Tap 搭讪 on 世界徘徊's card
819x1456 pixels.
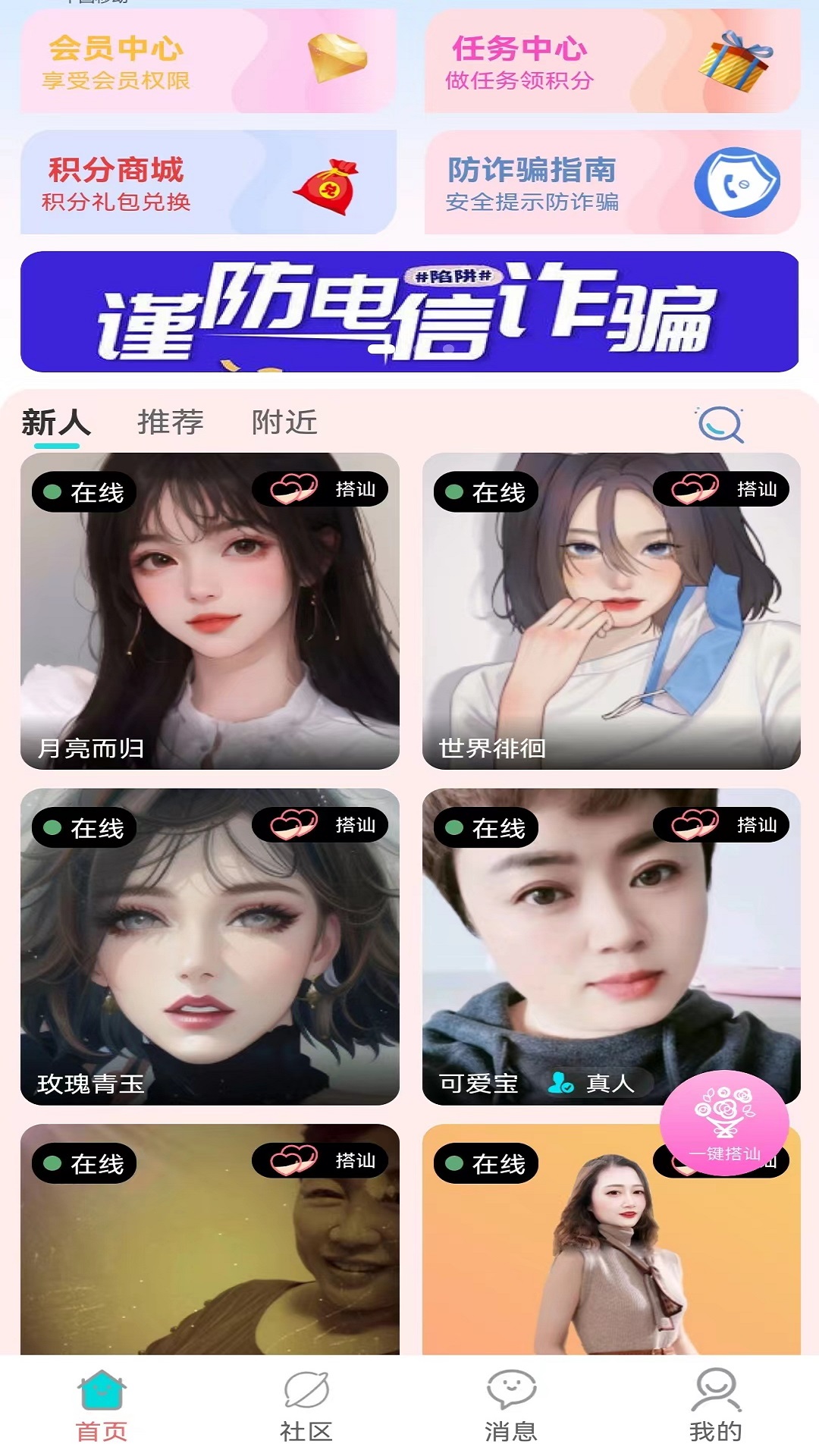721,489
